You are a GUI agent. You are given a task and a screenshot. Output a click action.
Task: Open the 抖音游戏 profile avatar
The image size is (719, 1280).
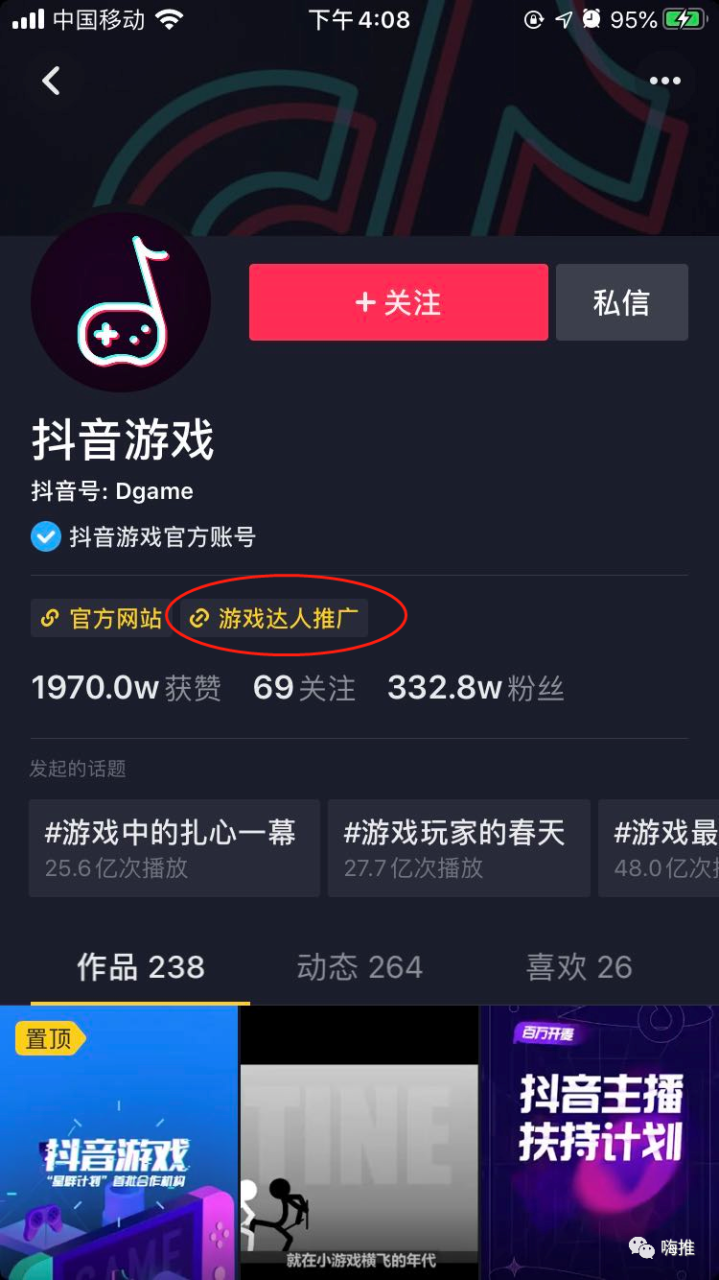point(121,302)
